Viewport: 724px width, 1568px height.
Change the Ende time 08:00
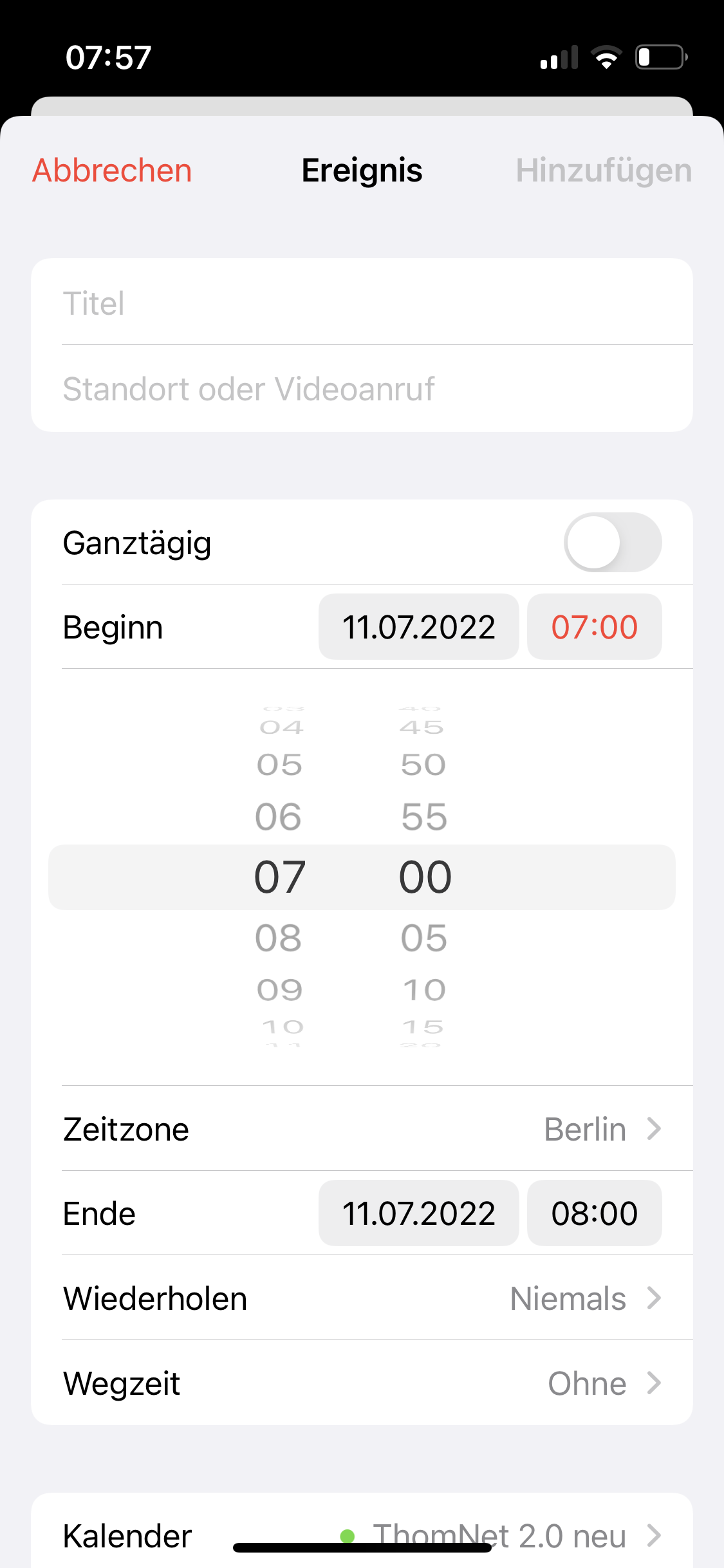tap(594, 1213)
